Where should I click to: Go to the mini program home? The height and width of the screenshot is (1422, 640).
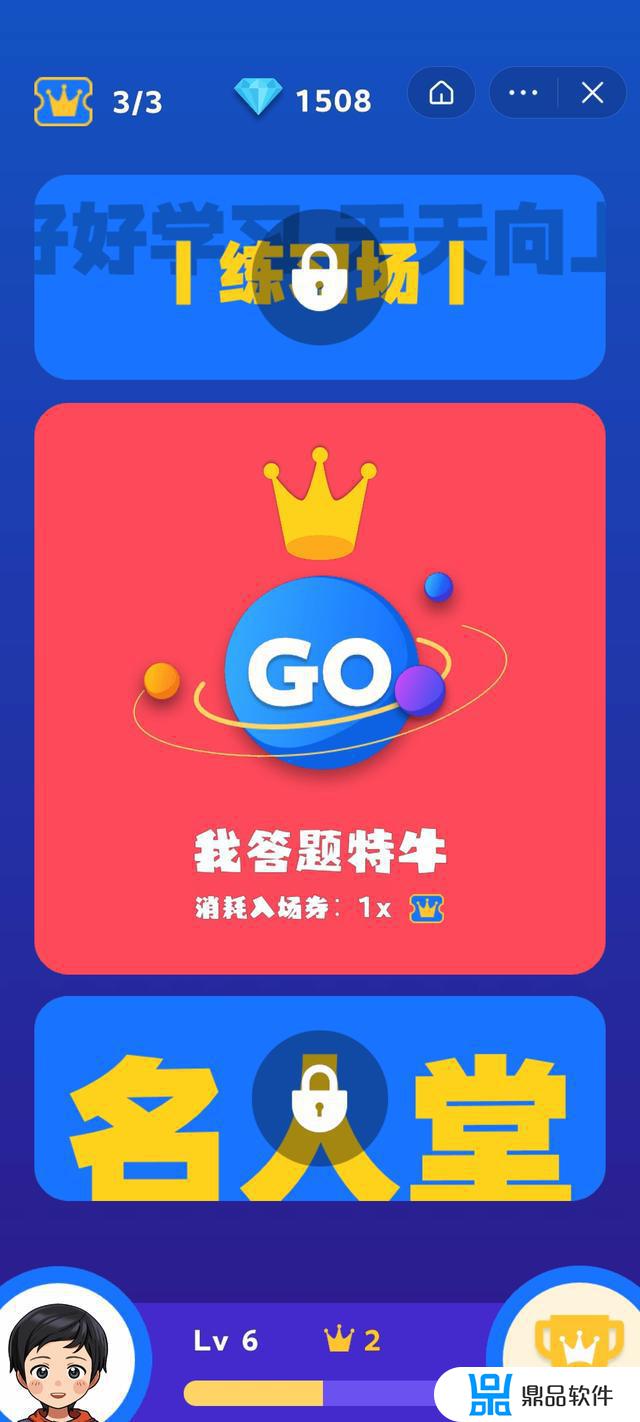click(x=441, y=93)
